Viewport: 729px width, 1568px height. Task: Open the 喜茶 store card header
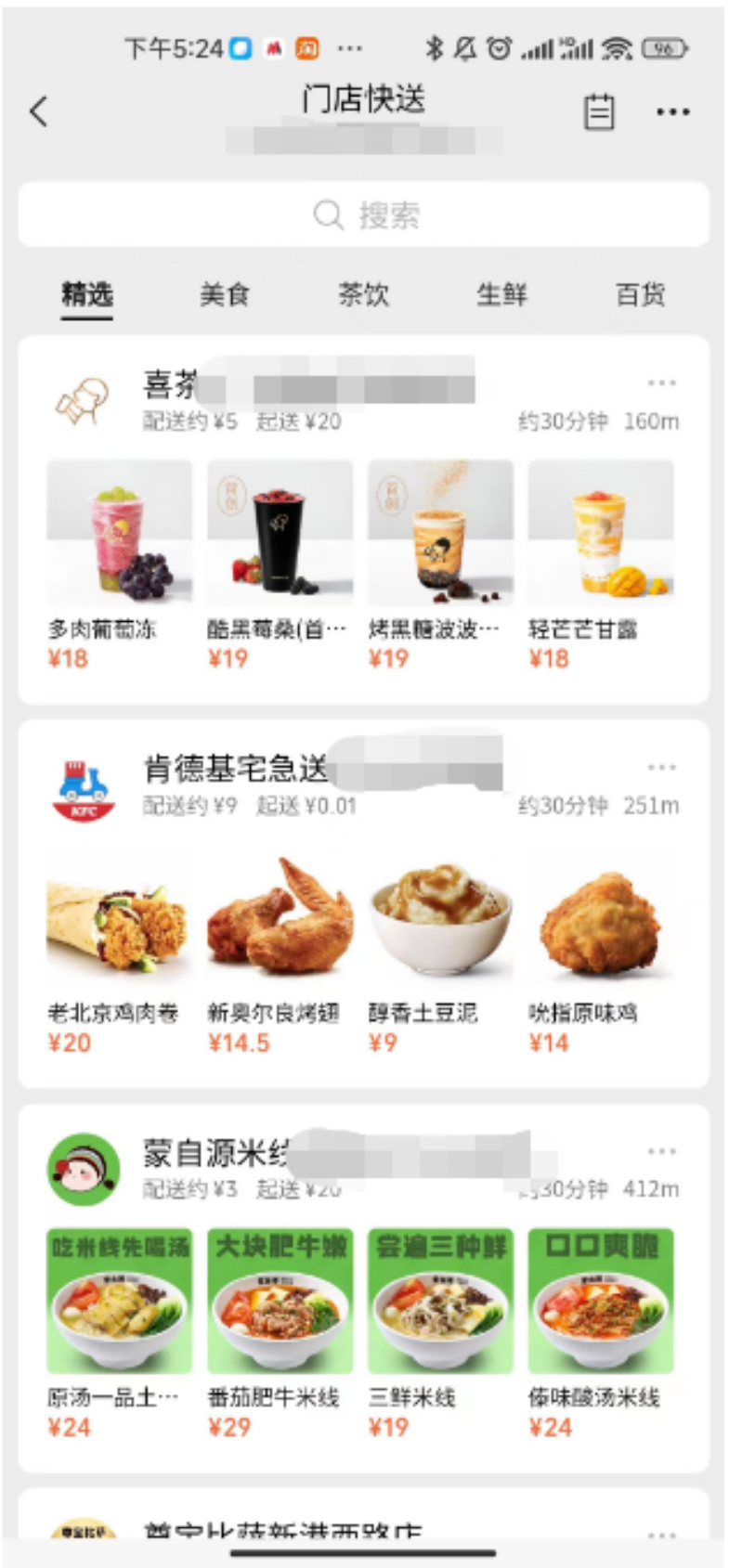point(279,399)
